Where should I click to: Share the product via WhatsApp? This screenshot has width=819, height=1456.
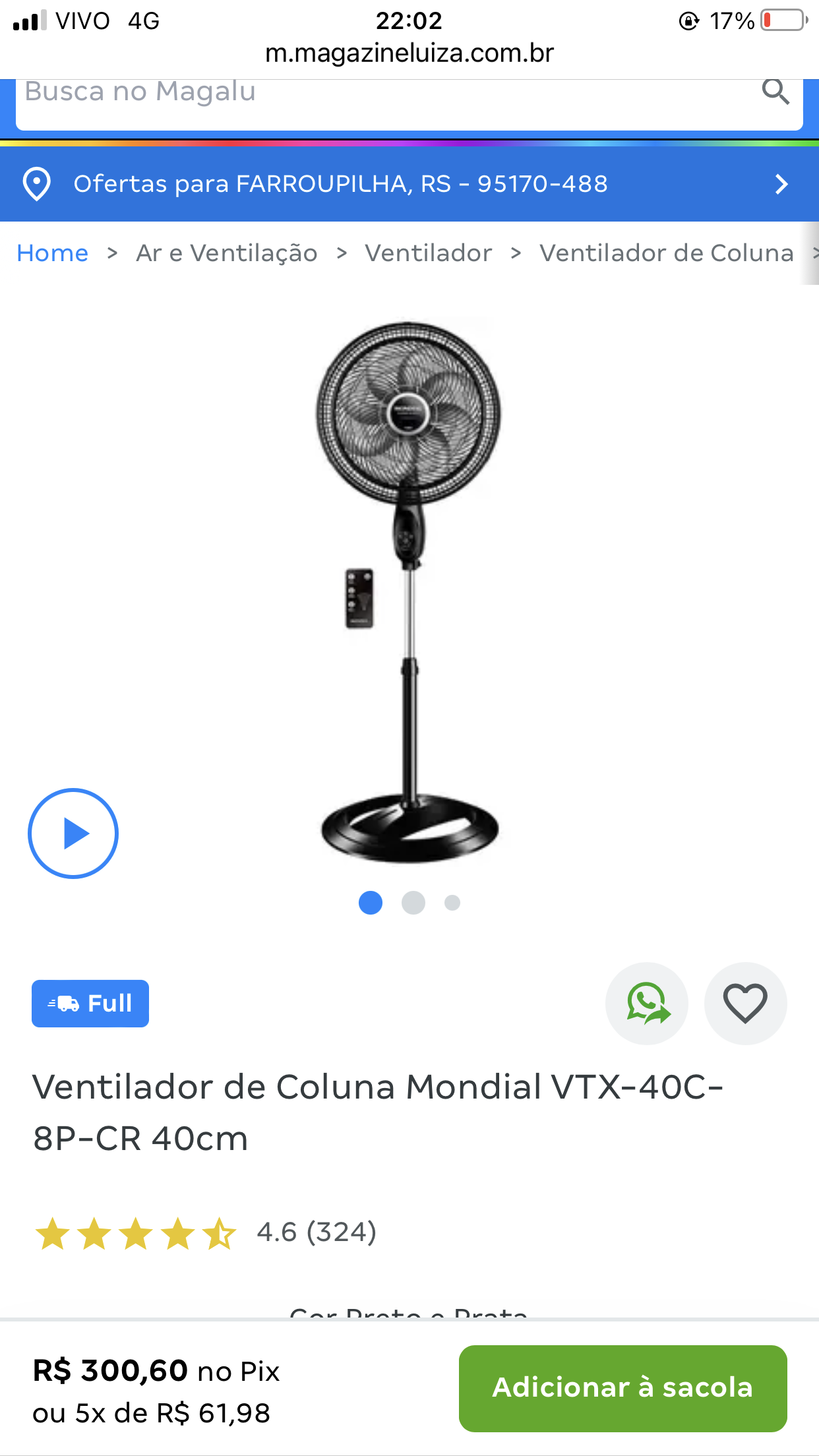(x=647, y=1004)
